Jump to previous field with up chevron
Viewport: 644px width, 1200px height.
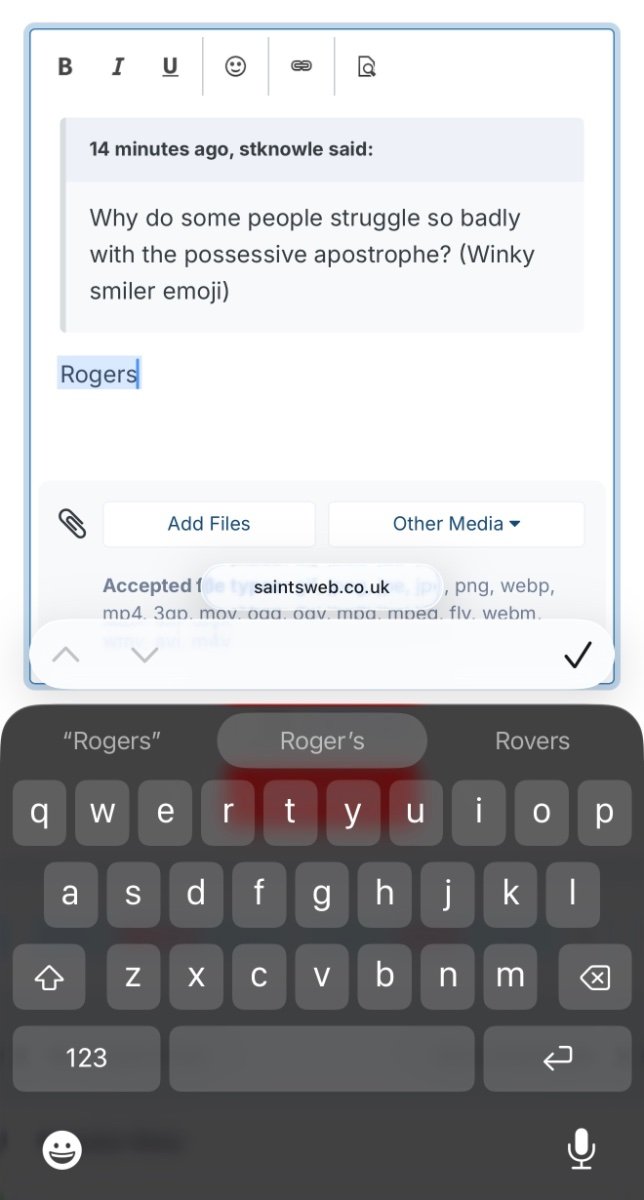(x=65, y=655)
